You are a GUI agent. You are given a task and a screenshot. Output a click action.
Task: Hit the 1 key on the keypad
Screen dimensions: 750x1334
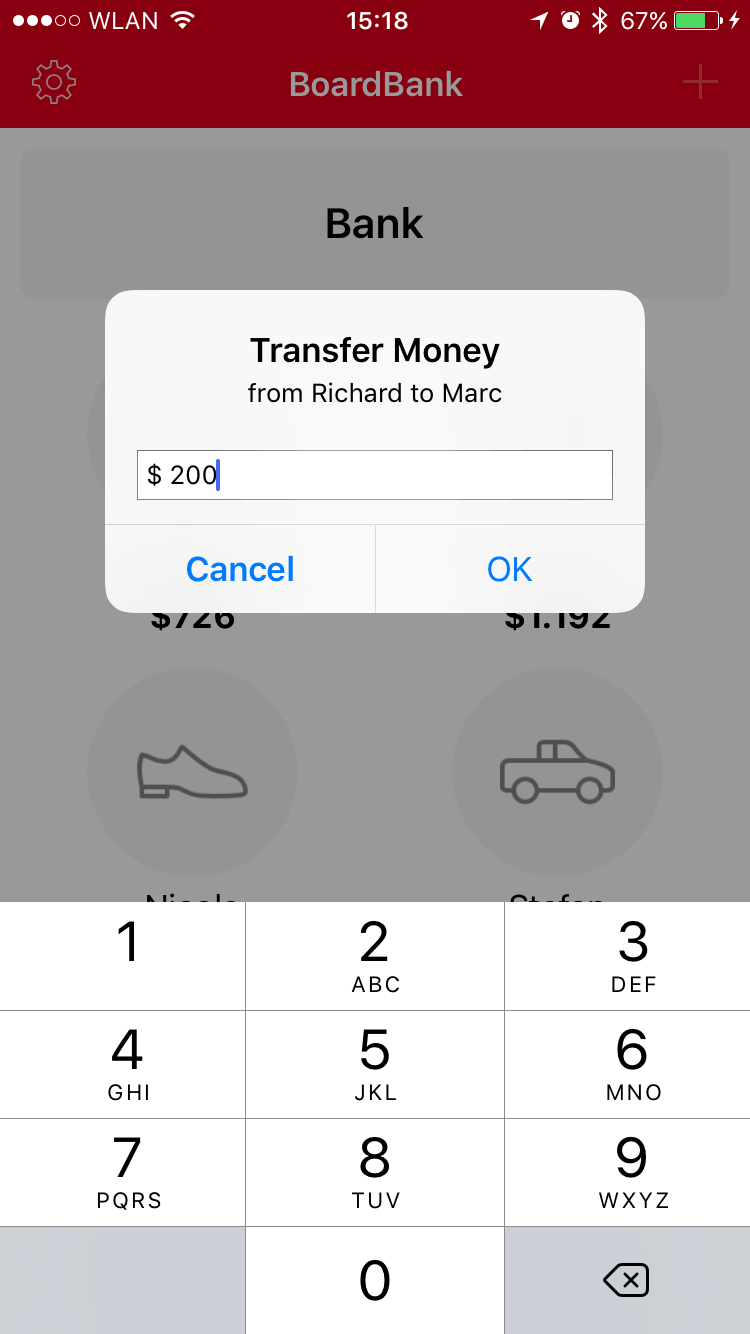(x=127, y=955)
